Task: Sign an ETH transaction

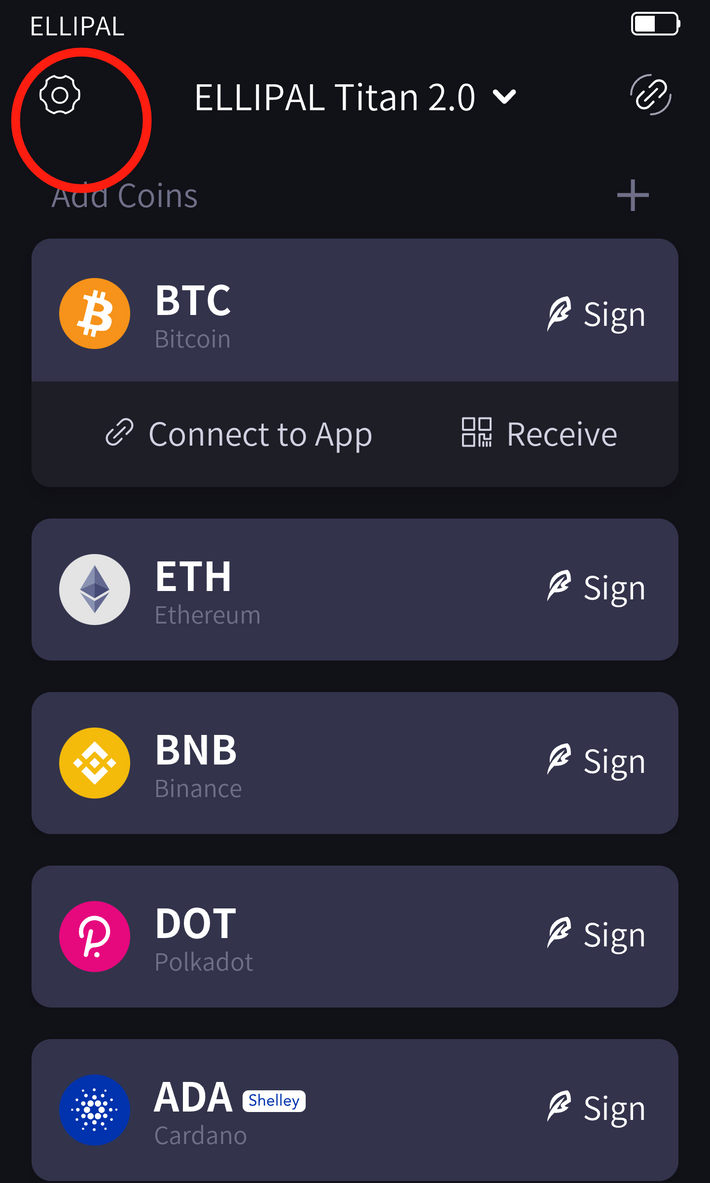Action: point(596,588)
